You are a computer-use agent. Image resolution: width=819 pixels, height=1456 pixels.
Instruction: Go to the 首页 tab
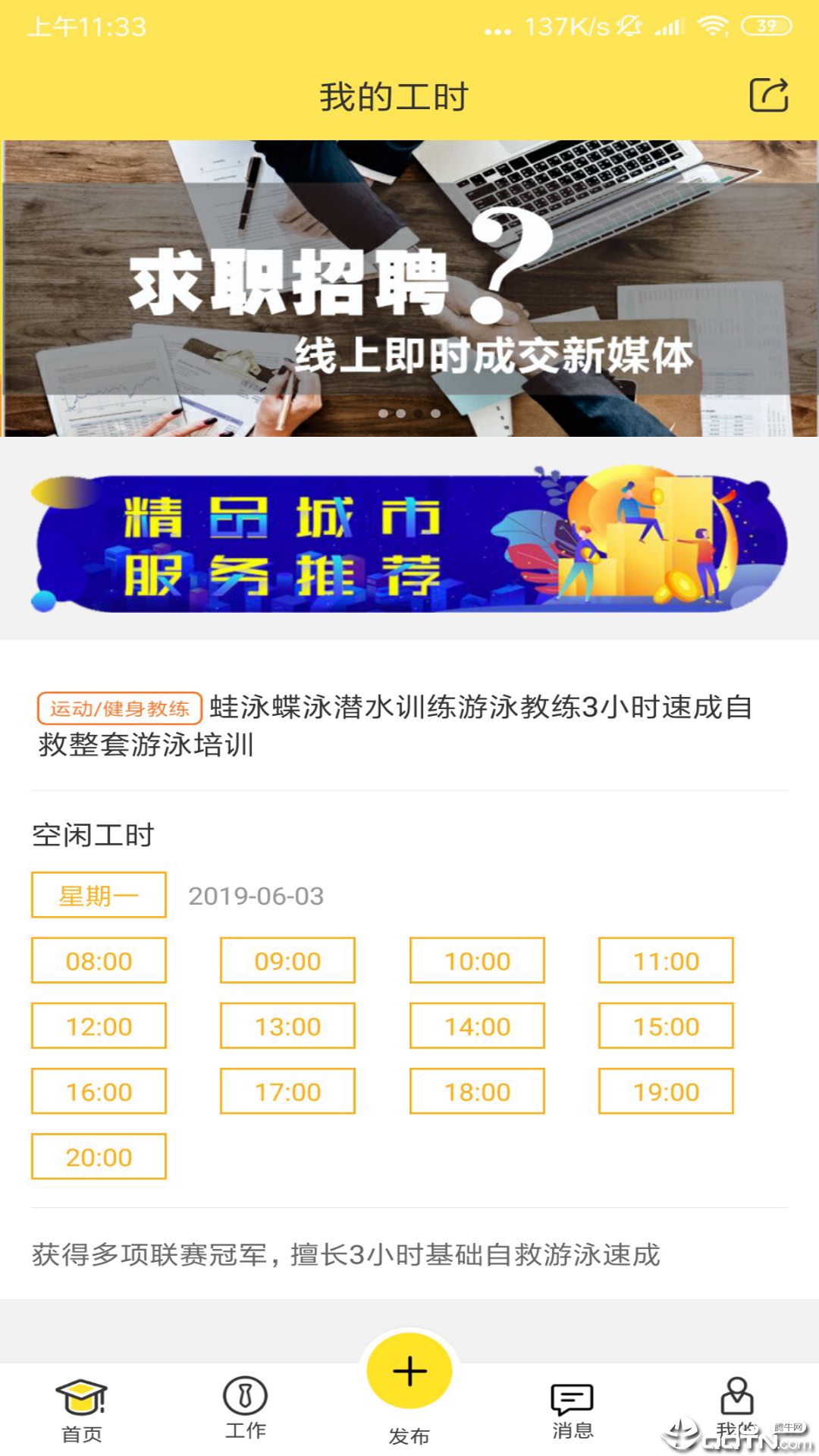[x=82, y=1409]
